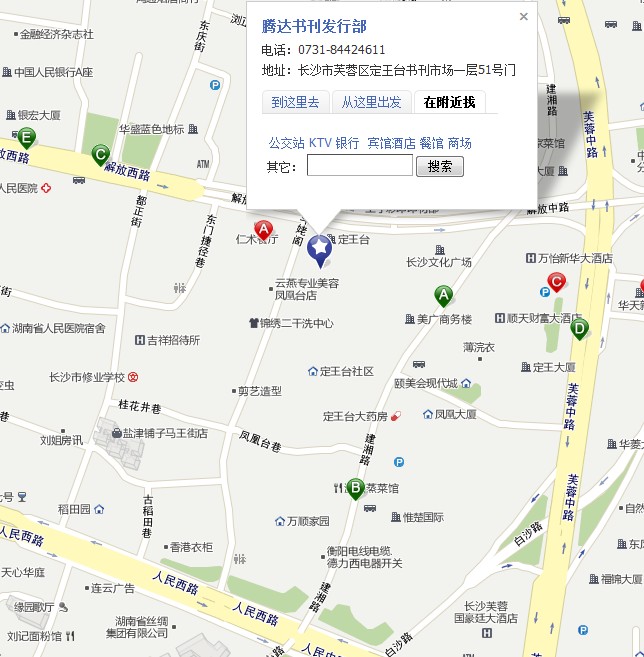Select the 在附近找 tab
Screen dimensions: 644x657
[449, 102]
